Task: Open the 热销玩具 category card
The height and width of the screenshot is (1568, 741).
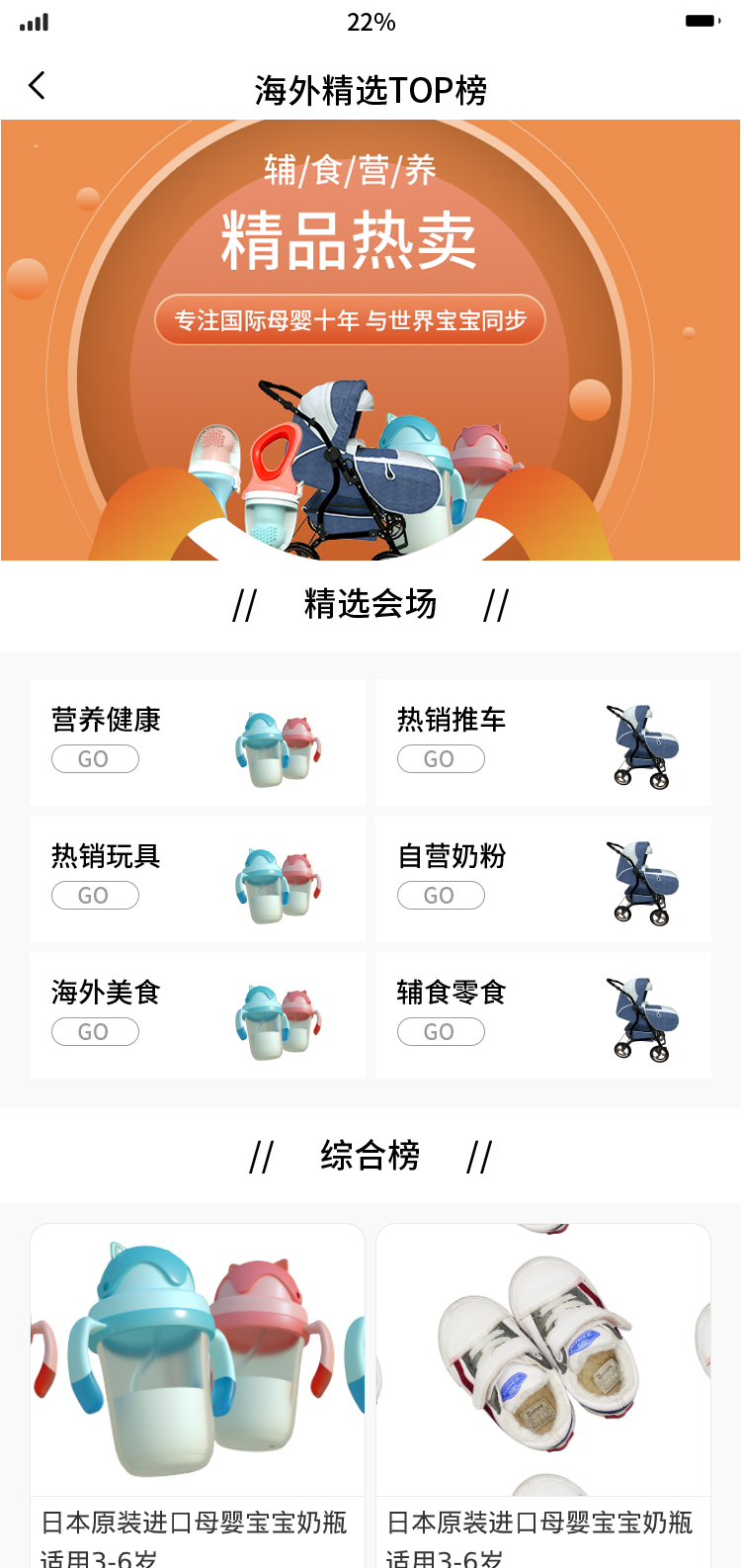Action: [x=198, y=879]
